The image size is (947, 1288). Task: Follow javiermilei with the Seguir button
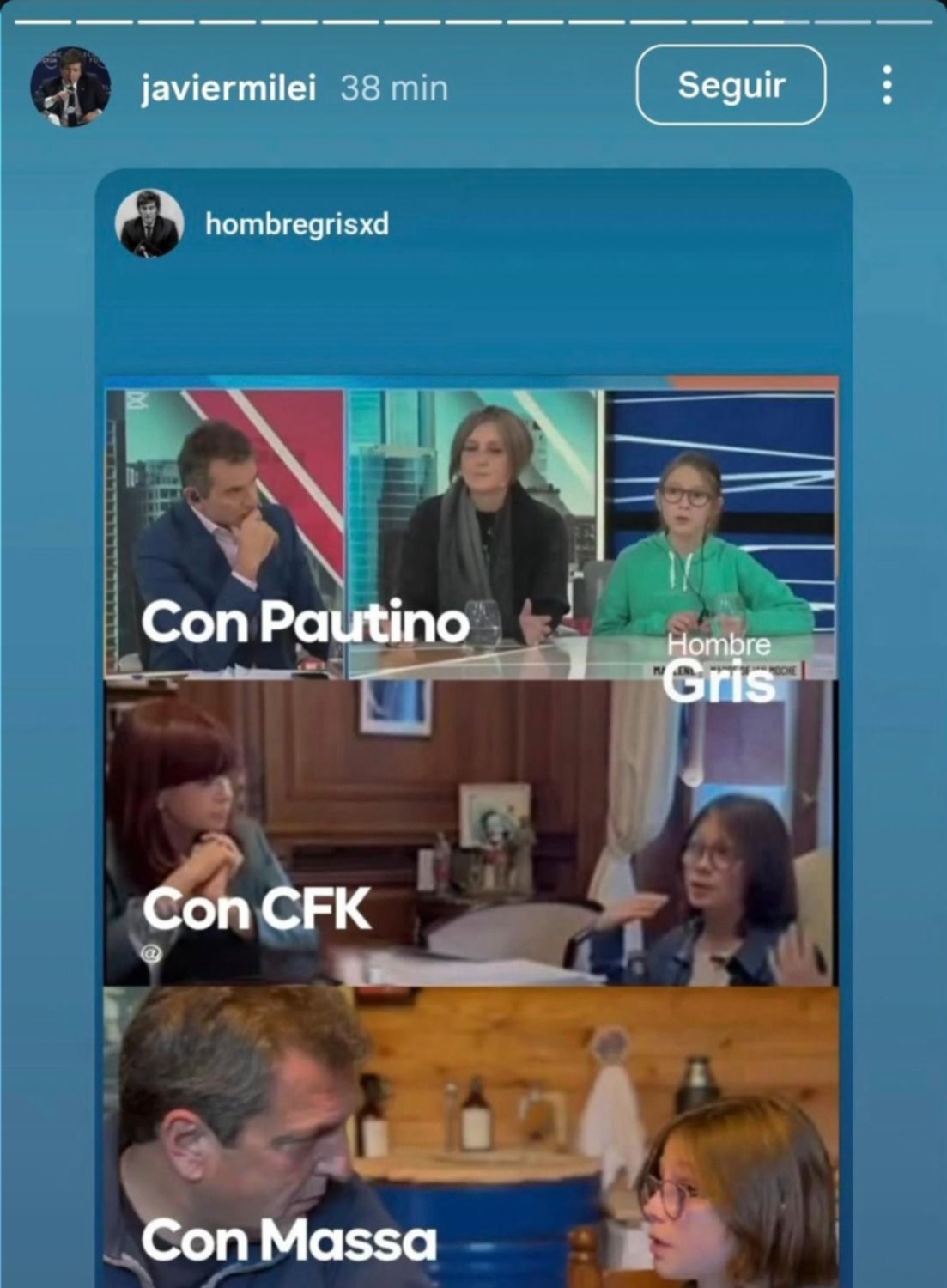(x=731, y=85)
